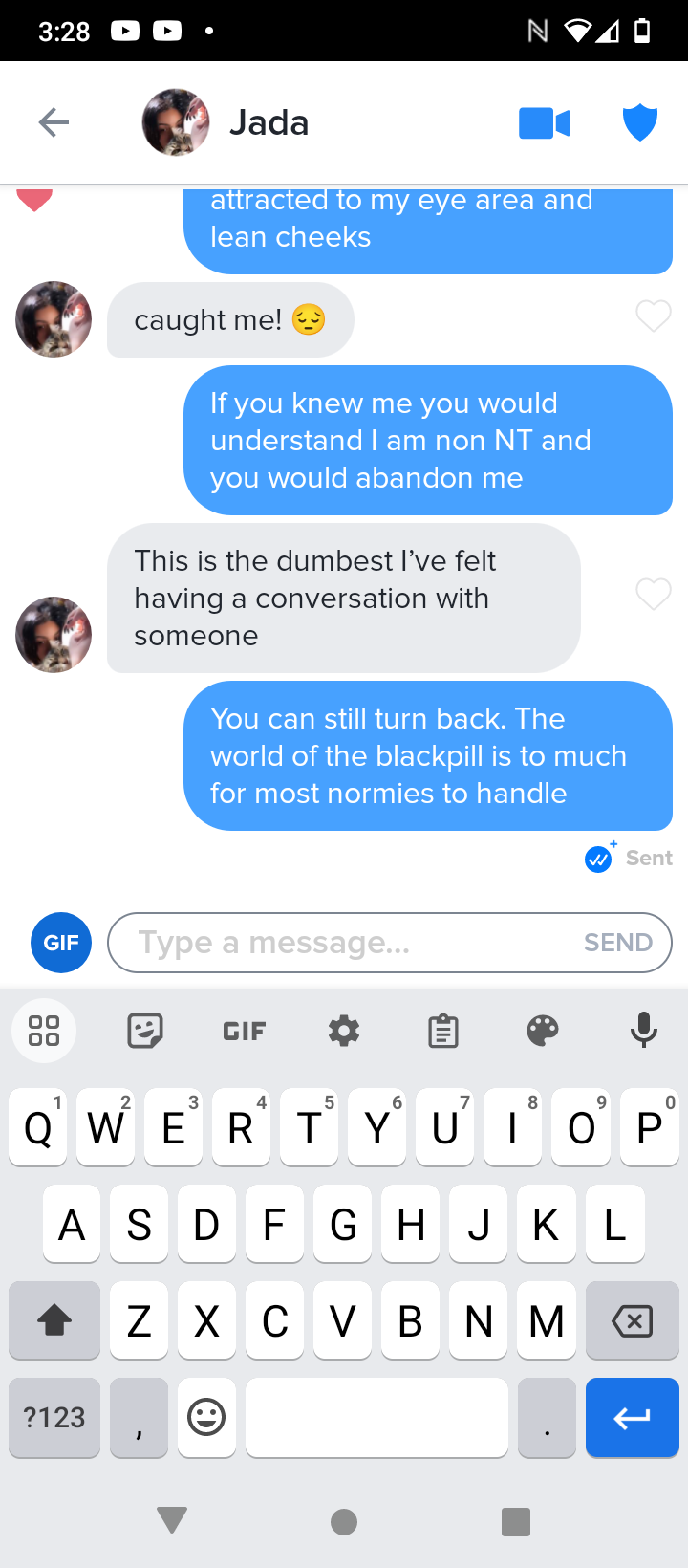Open the keyboard theme palette
Image resolution: width=688 pixels, height=1568 pixels.
pos(543,1031)
